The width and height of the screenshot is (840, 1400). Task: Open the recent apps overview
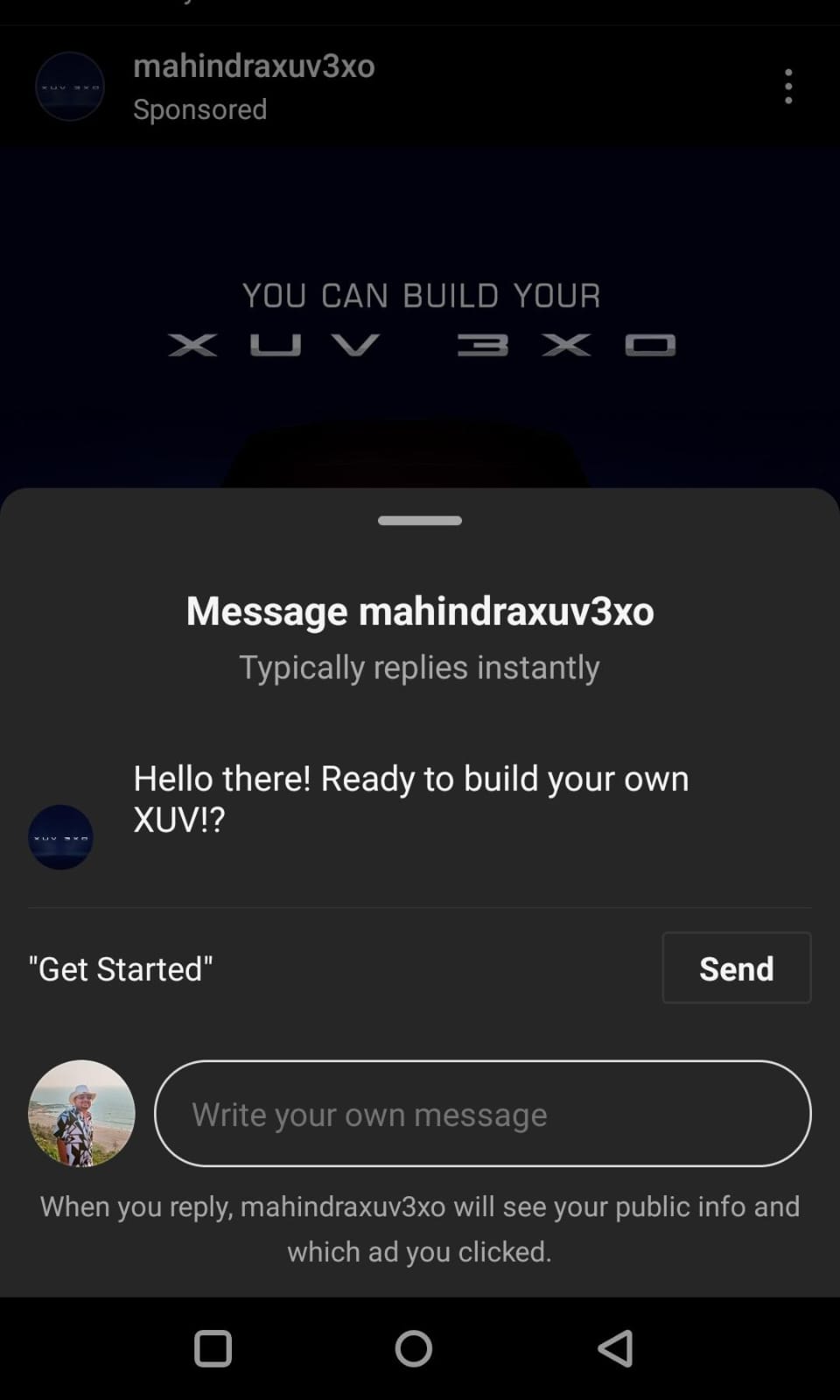[x=213, y=1348]
